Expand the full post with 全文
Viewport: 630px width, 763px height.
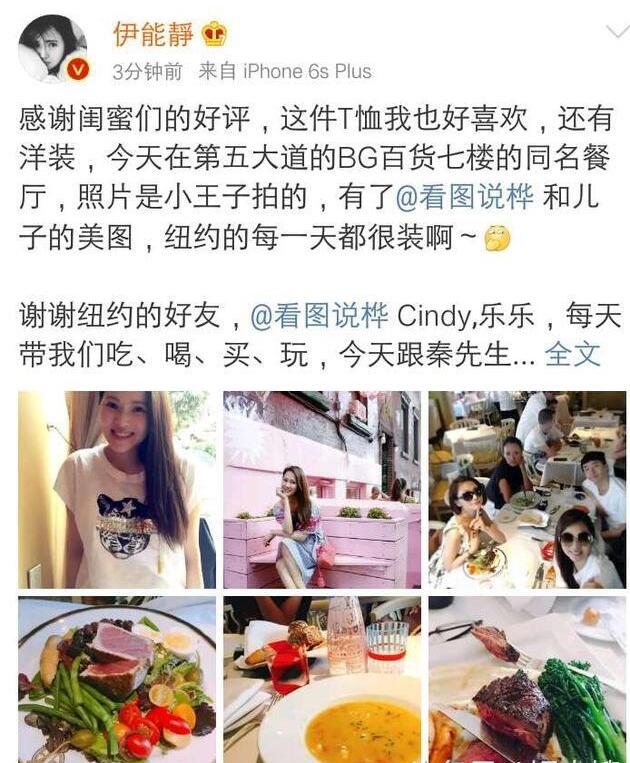573,353
